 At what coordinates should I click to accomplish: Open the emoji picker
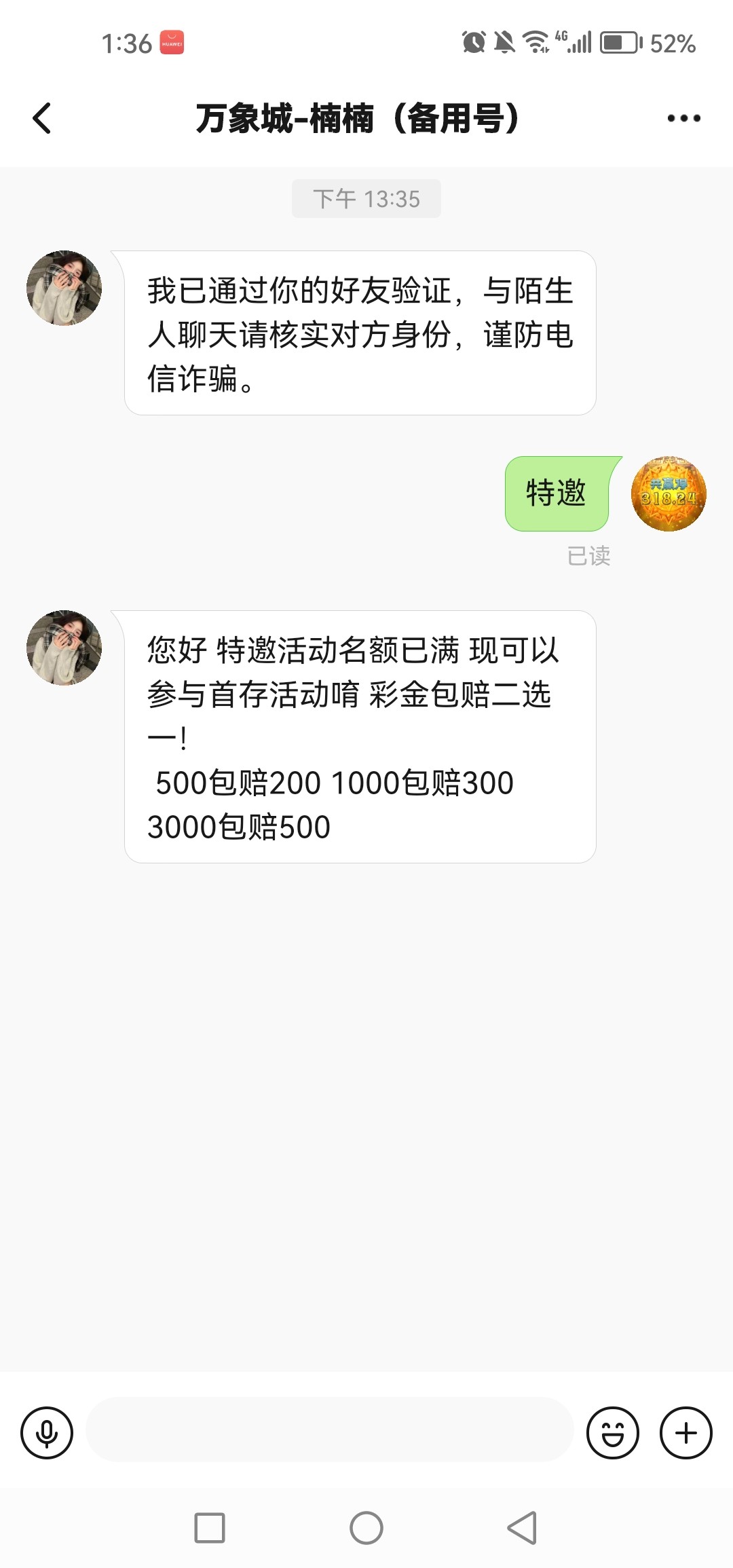pyautogui.click(x=612, y=1433)
